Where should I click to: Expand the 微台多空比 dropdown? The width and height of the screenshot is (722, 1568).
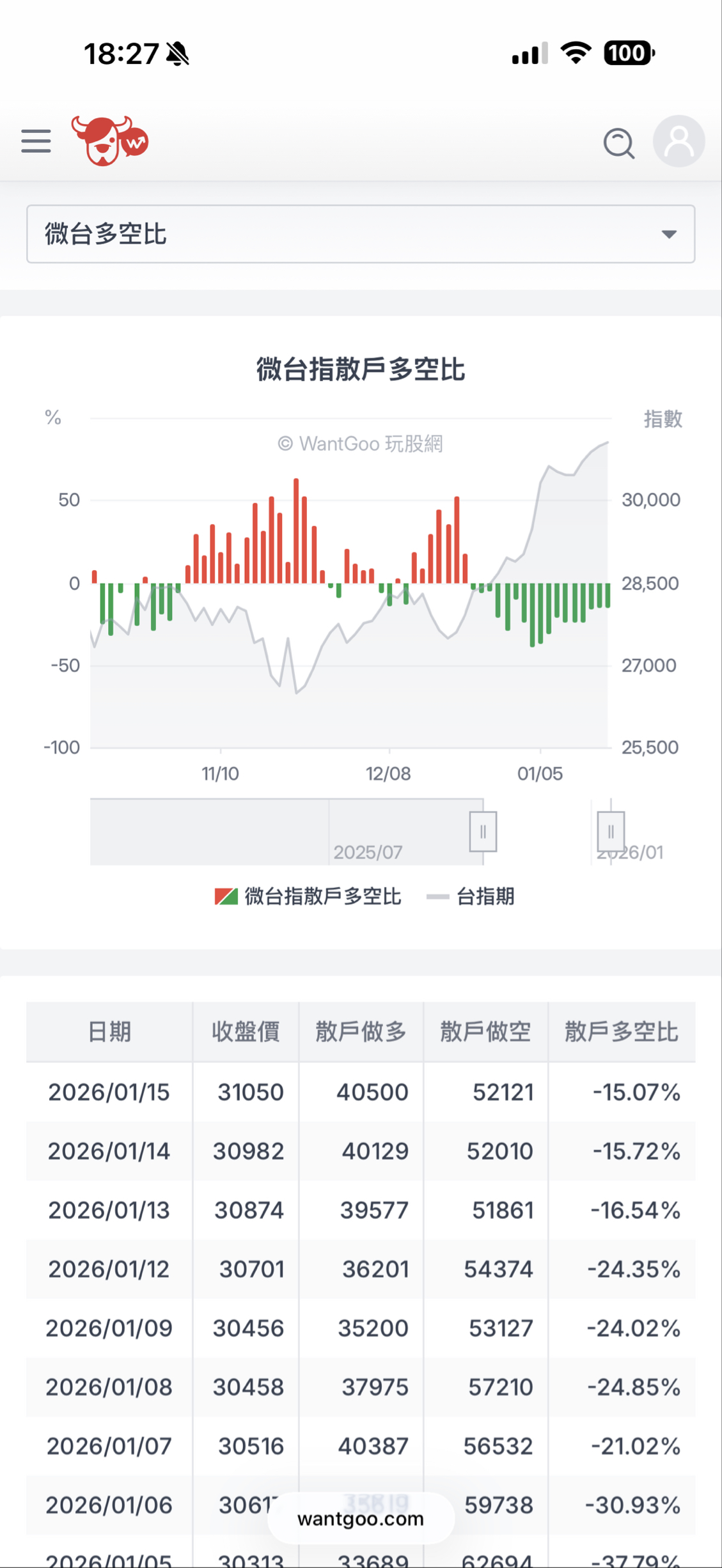pyautogui.click(x=361, y=234)
